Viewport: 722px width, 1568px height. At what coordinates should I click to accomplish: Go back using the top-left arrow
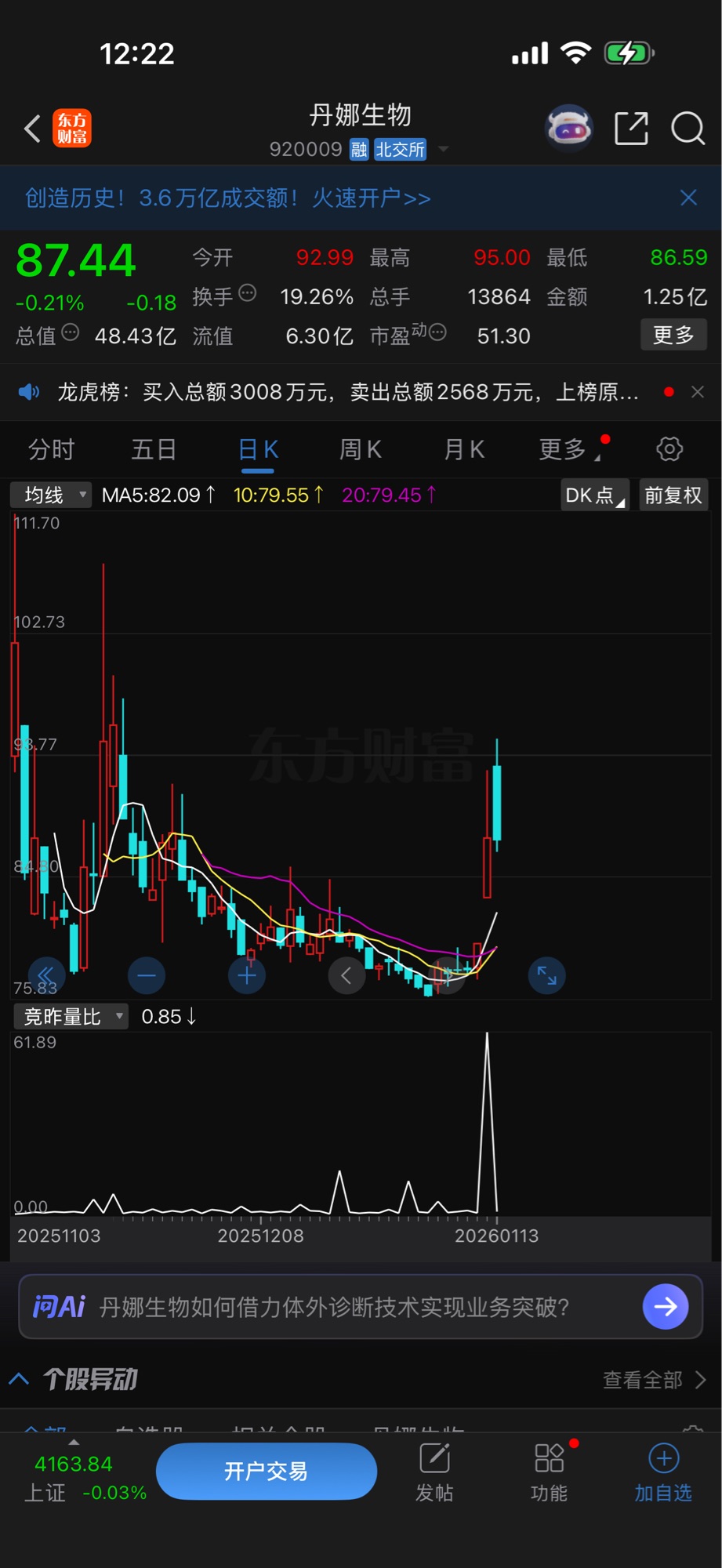pos(32,129)
